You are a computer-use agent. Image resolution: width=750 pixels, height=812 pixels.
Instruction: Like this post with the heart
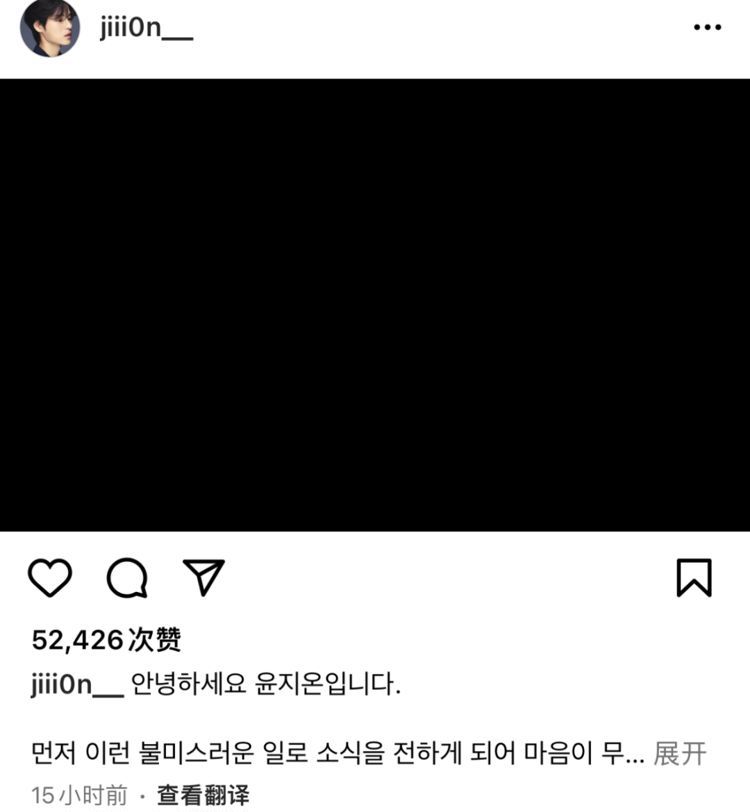tap(50, 578)
